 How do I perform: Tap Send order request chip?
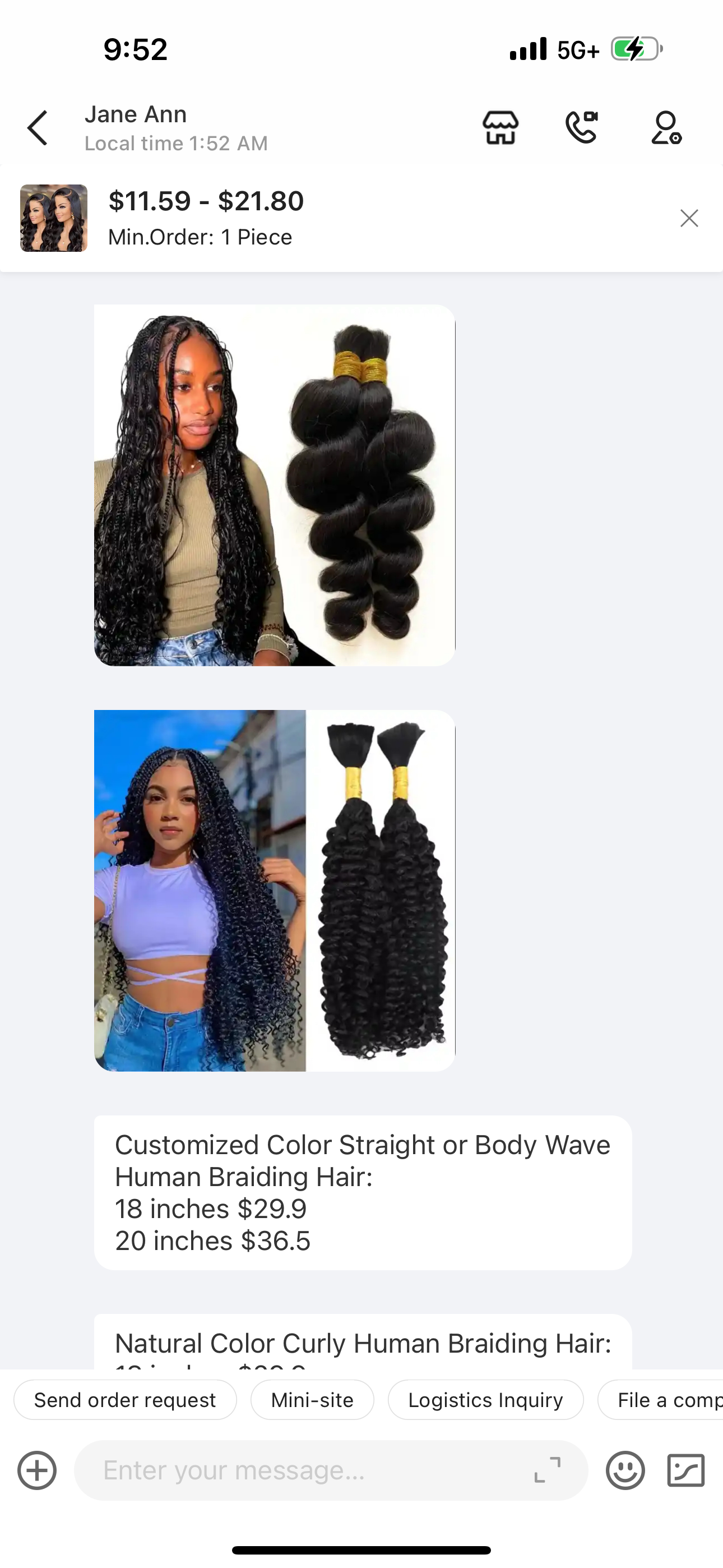125,1400
